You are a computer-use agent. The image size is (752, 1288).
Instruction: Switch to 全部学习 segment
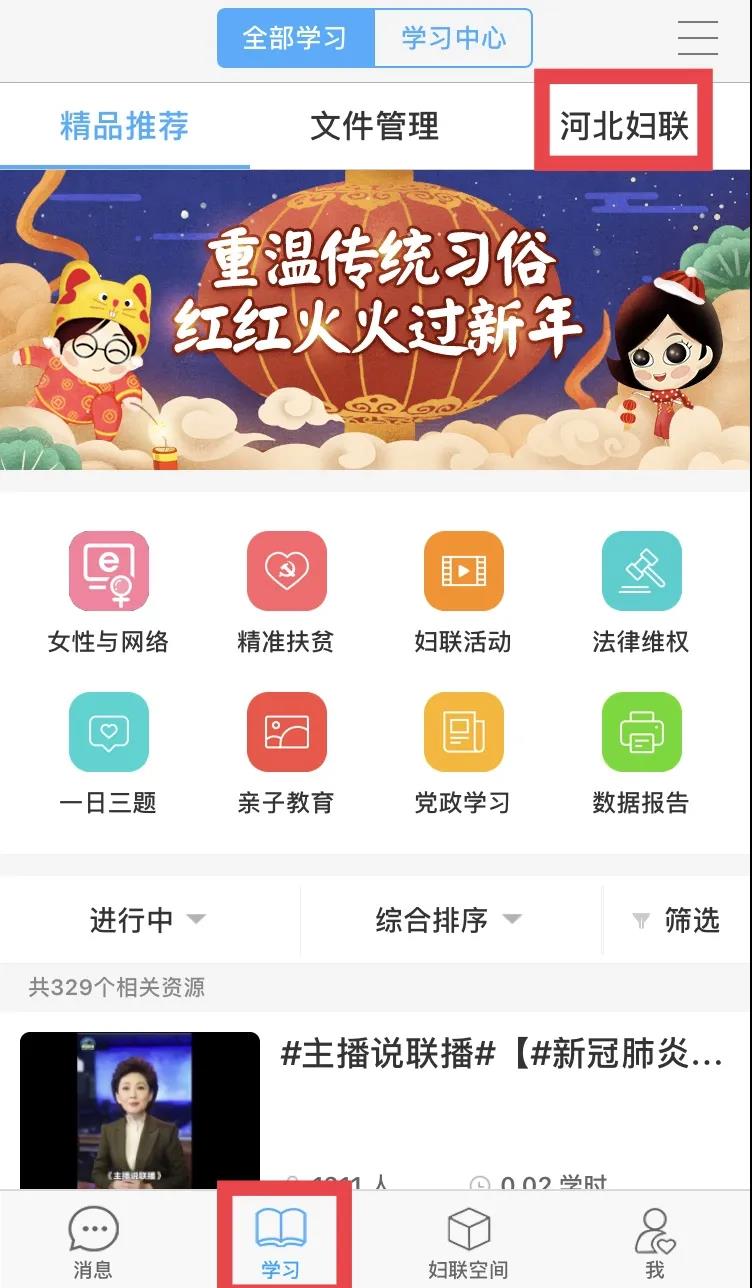[x=295, y=39]
